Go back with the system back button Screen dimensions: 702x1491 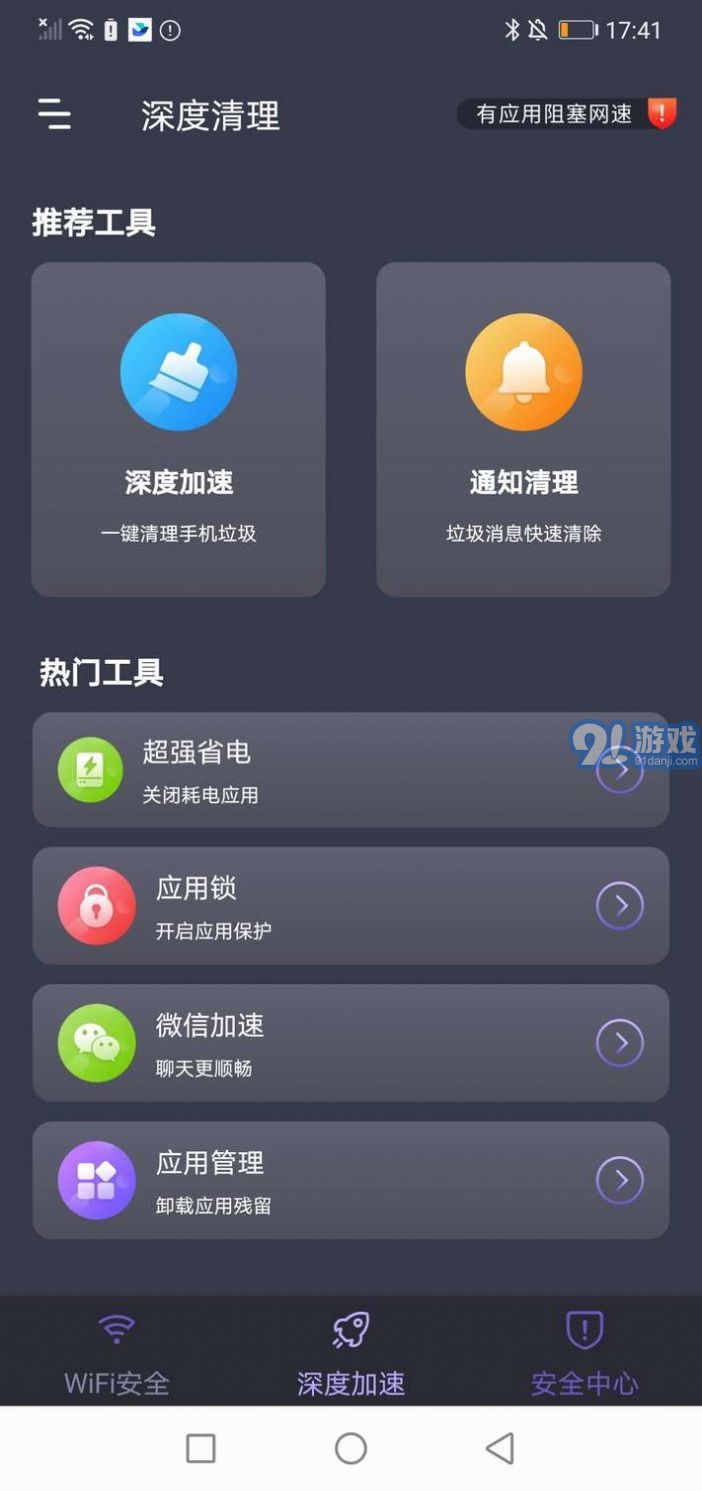pos(499,1448)
